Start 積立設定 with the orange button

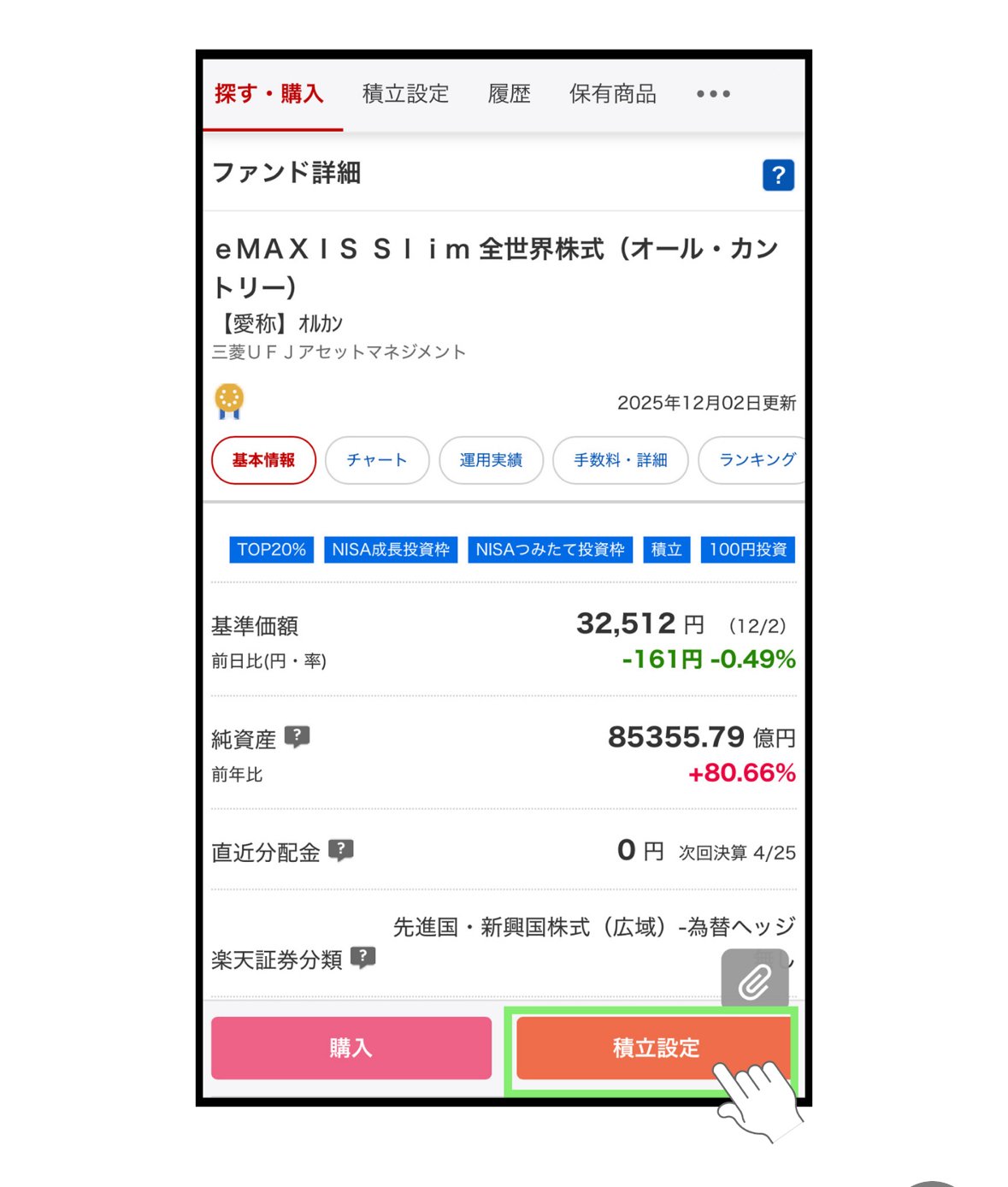click(x=654, y=1048)
